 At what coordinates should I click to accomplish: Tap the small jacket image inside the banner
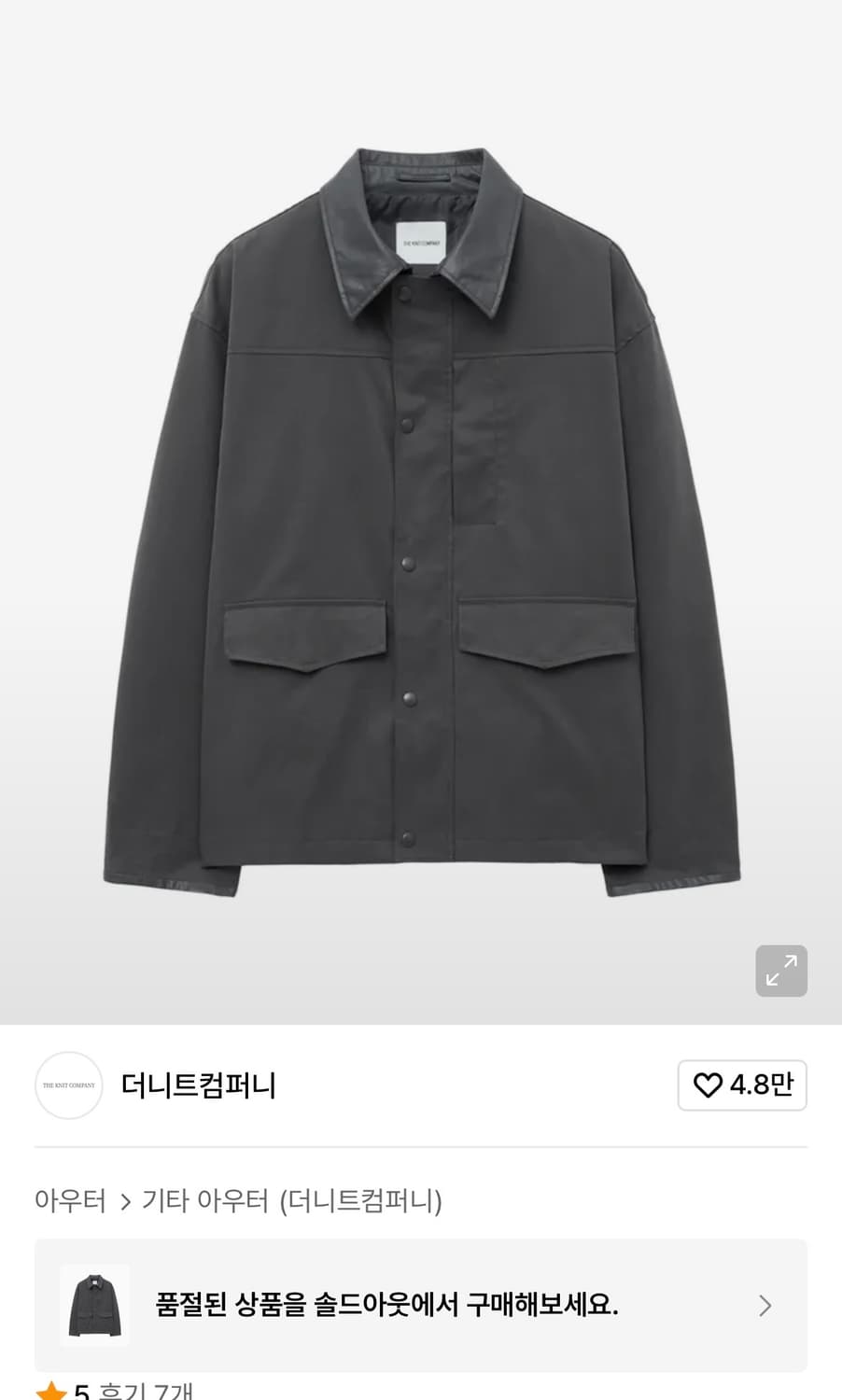[x=94, y=1306]
